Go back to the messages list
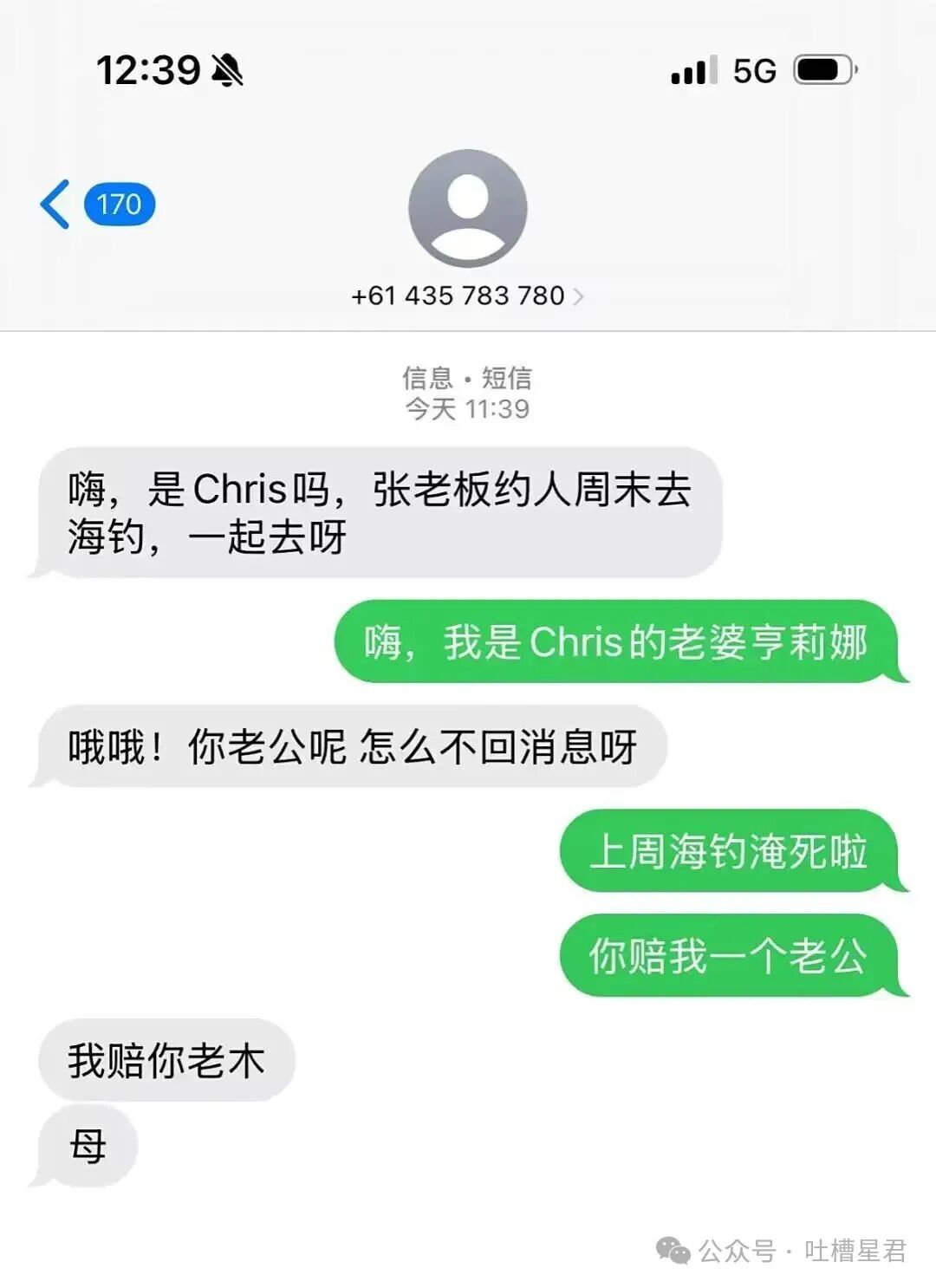Screen dimensions: 936x1288 click(x=57, y=205)
